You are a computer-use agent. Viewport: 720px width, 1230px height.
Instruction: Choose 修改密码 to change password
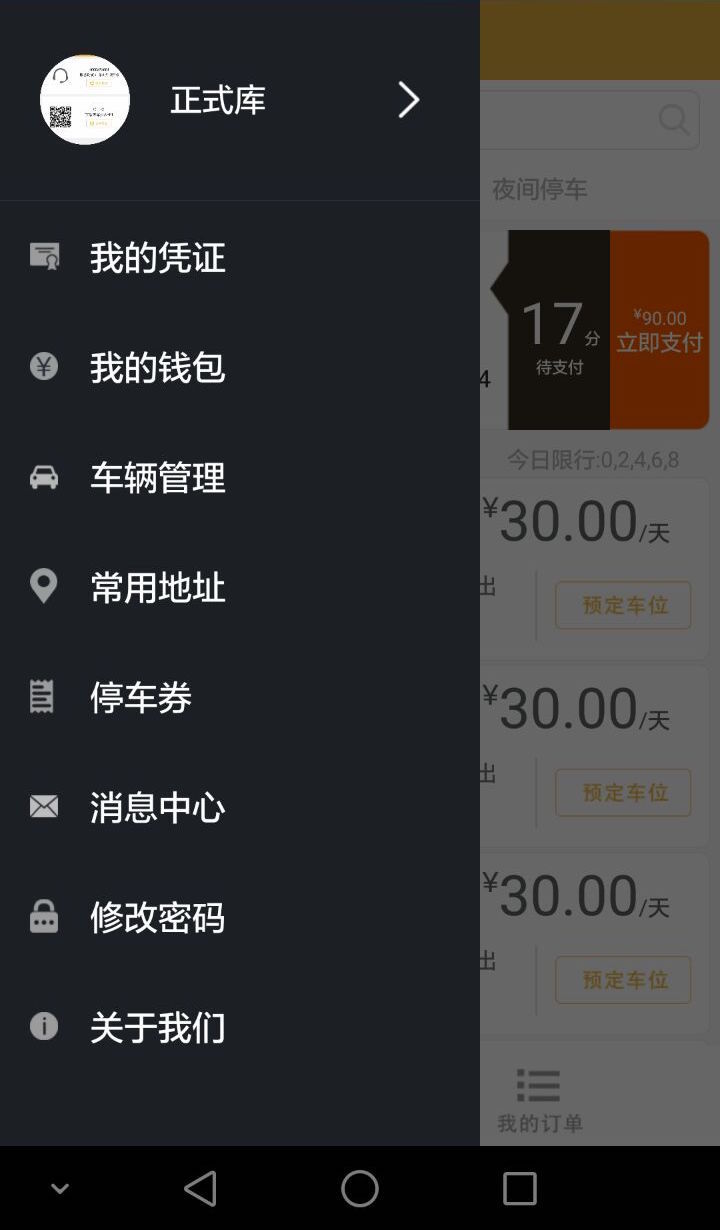point(157,917)
